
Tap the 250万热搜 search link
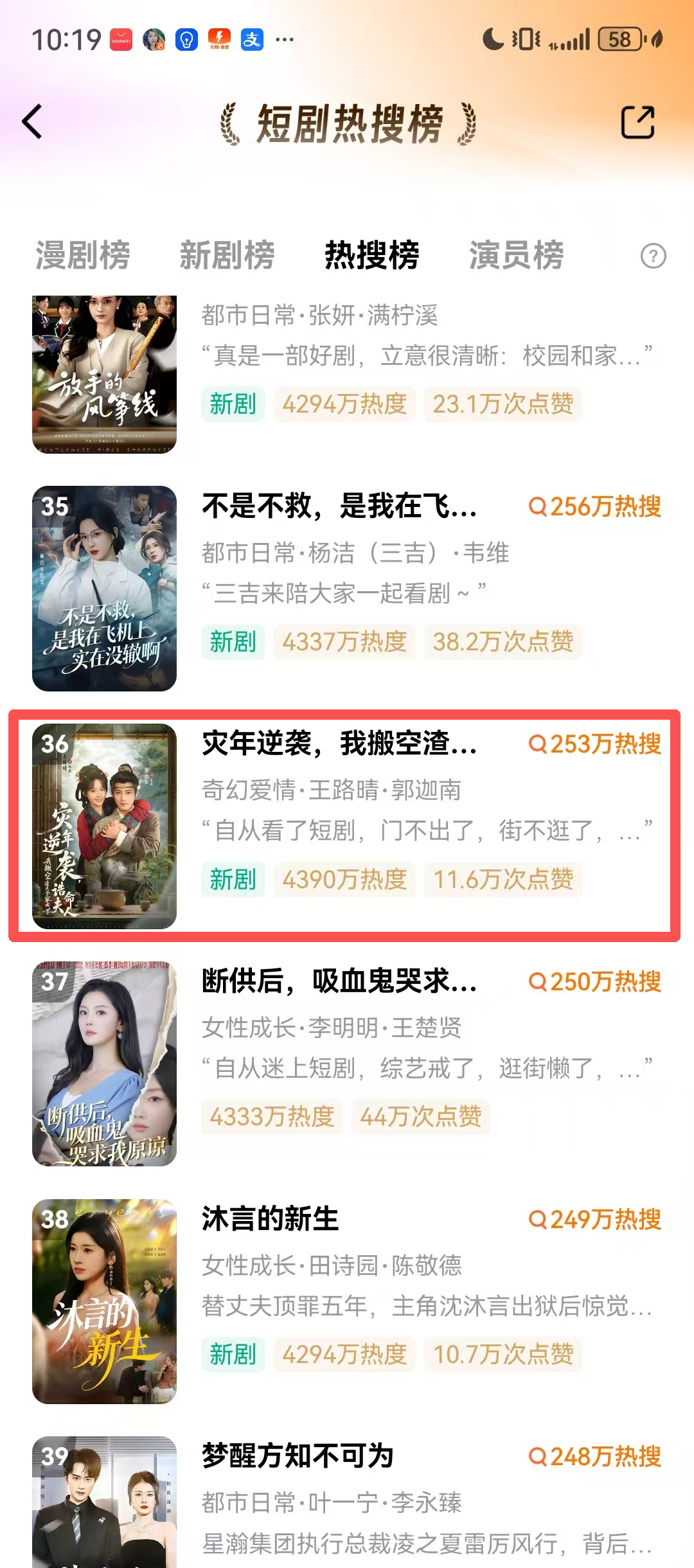[594, 981]
